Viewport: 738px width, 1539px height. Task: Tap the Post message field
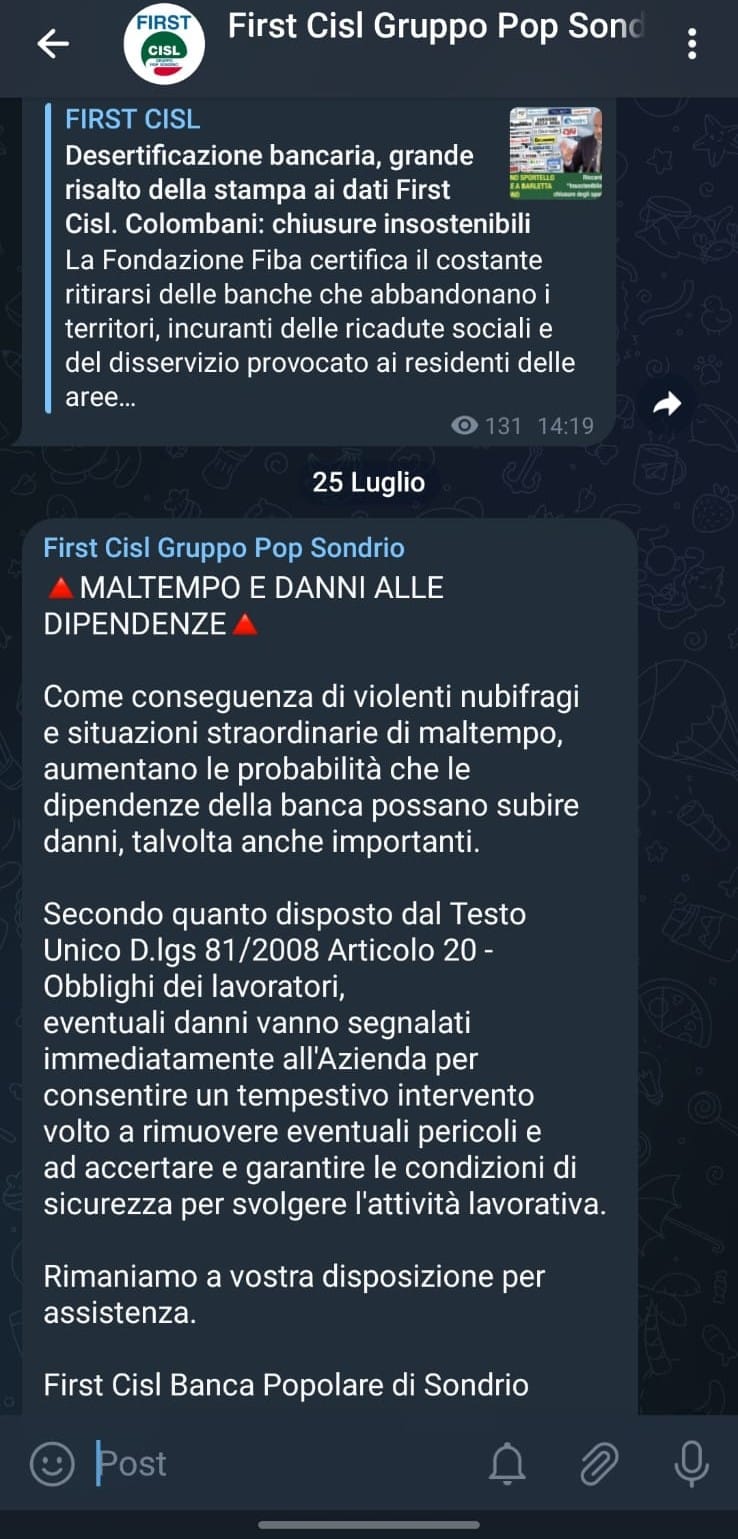[x=280, y=1464]
